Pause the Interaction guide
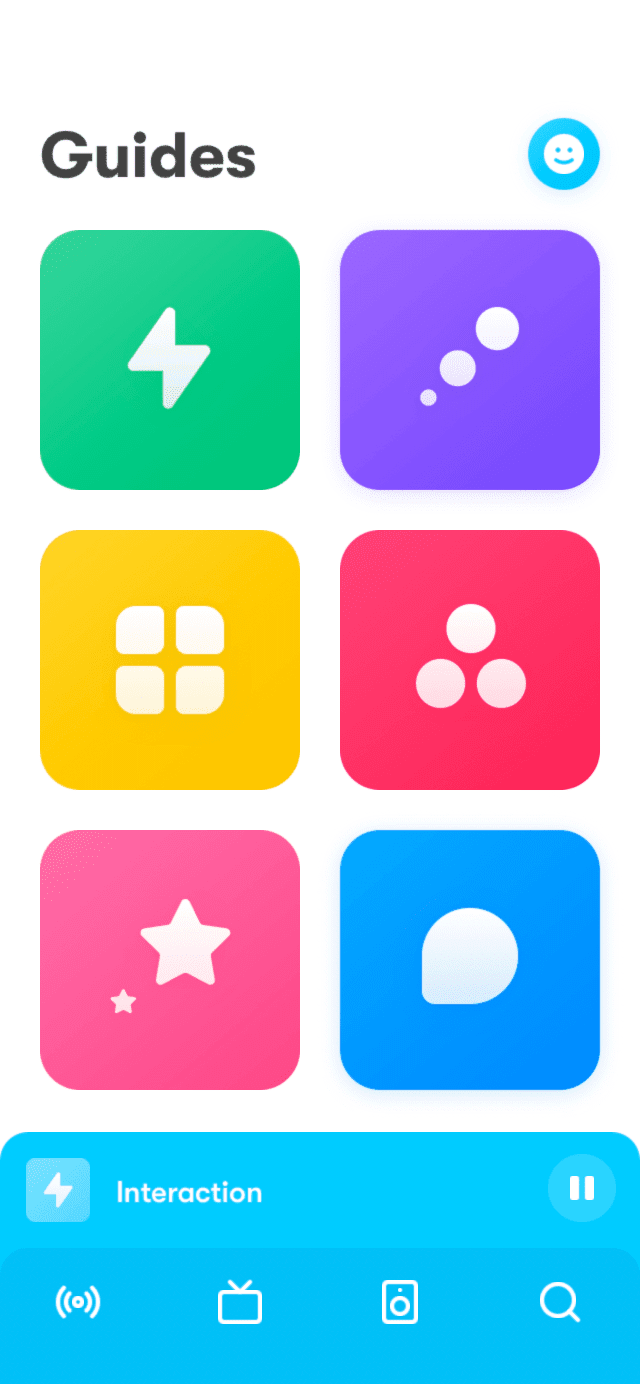The height and width of the screenshot is (1384, 640). pos(582,1188)
